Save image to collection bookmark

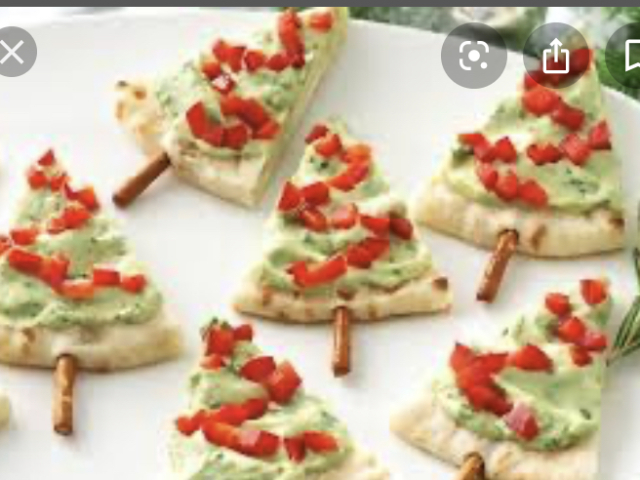click(628, 55)
